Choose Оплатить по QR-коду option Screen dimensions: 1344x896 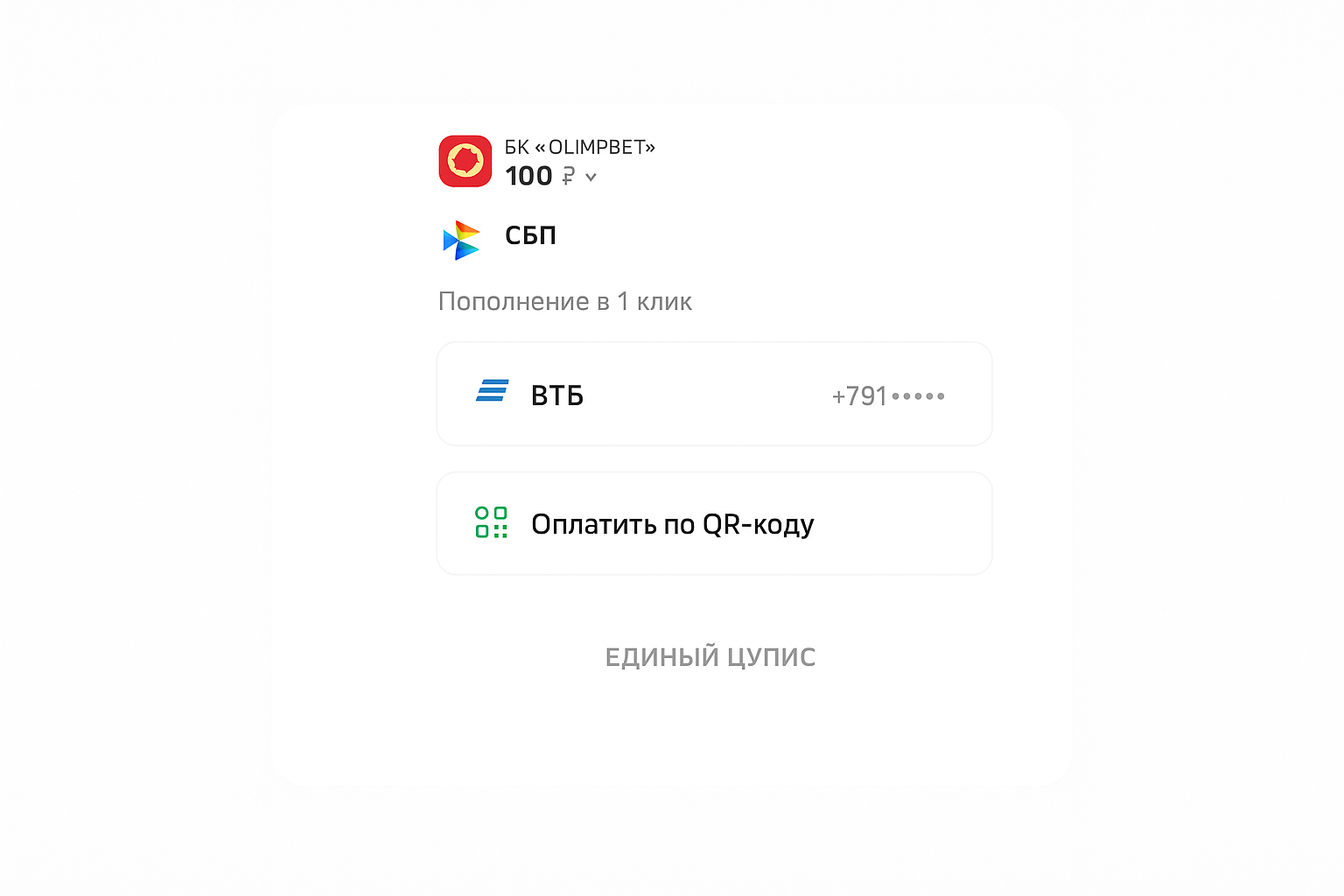[714, 523]
